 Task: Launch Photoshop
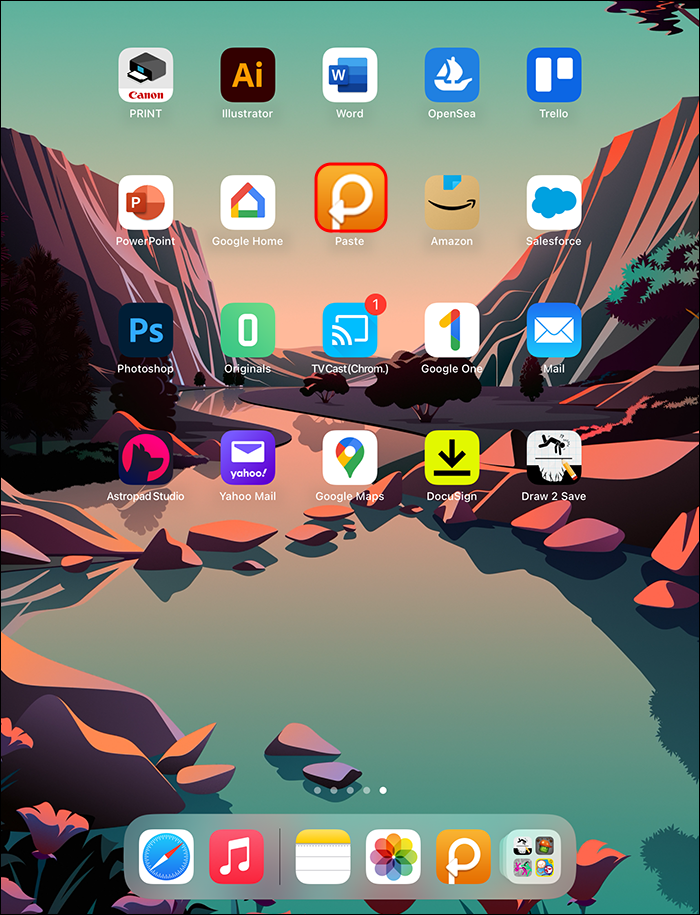[146, 331]
